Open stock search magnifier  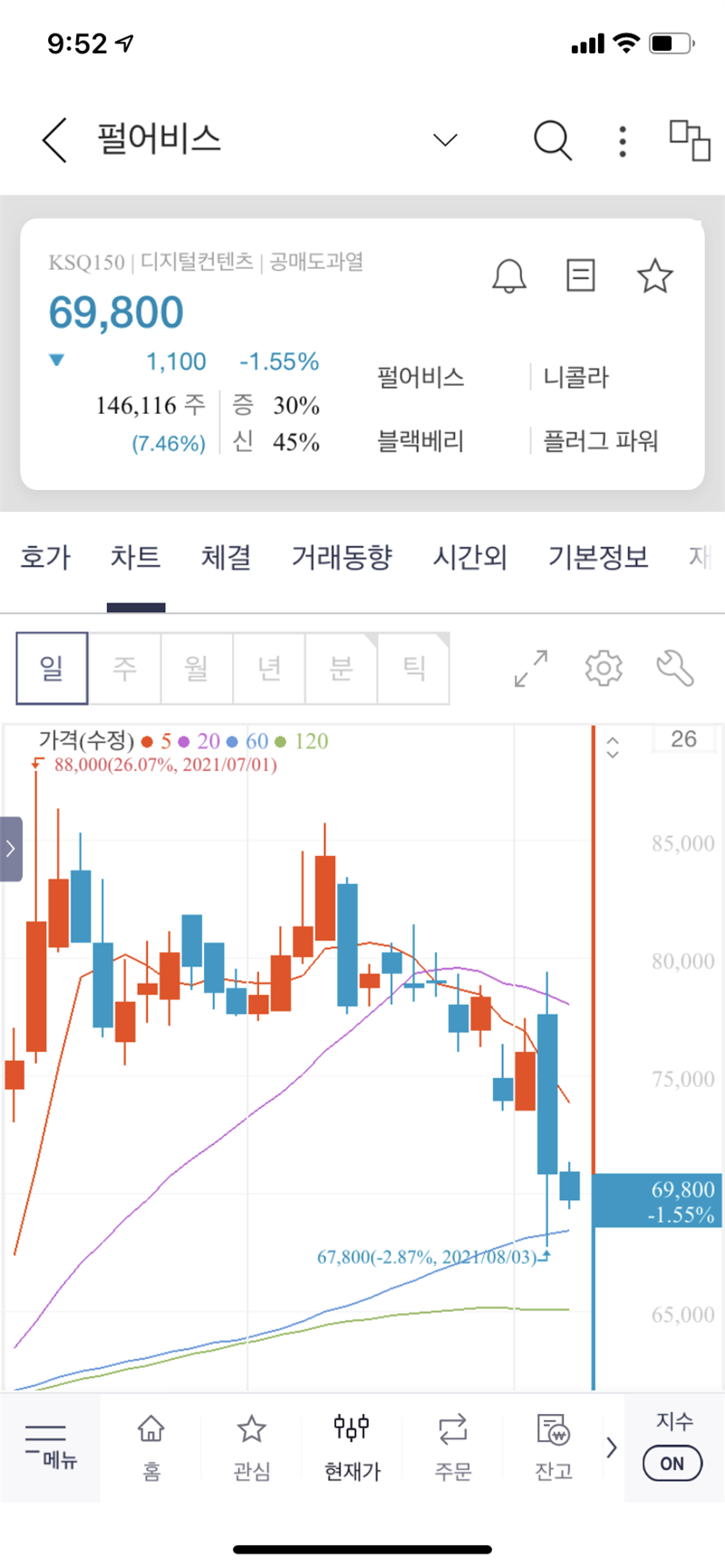click(x=552, y=140)
